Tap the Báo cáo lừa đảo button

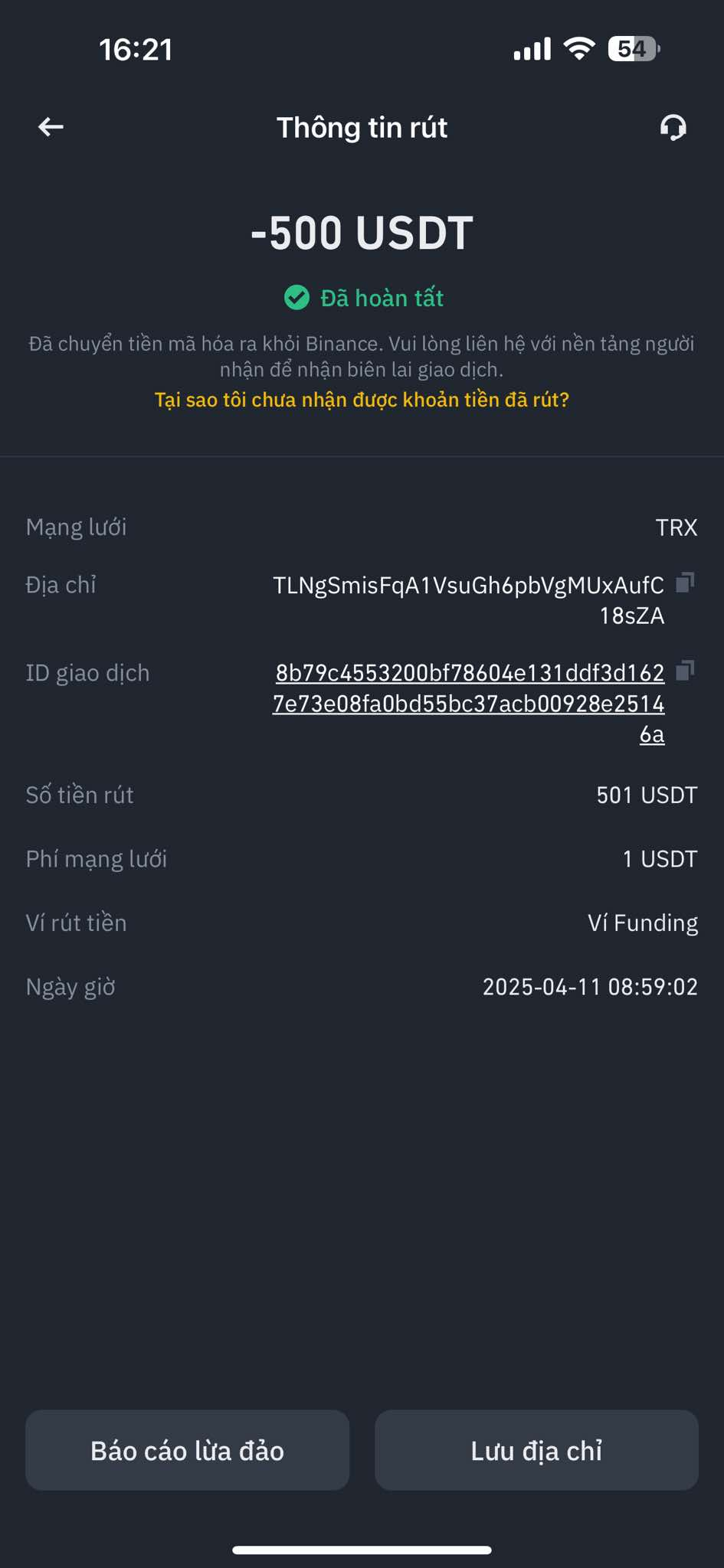[x=187, y=1450]
